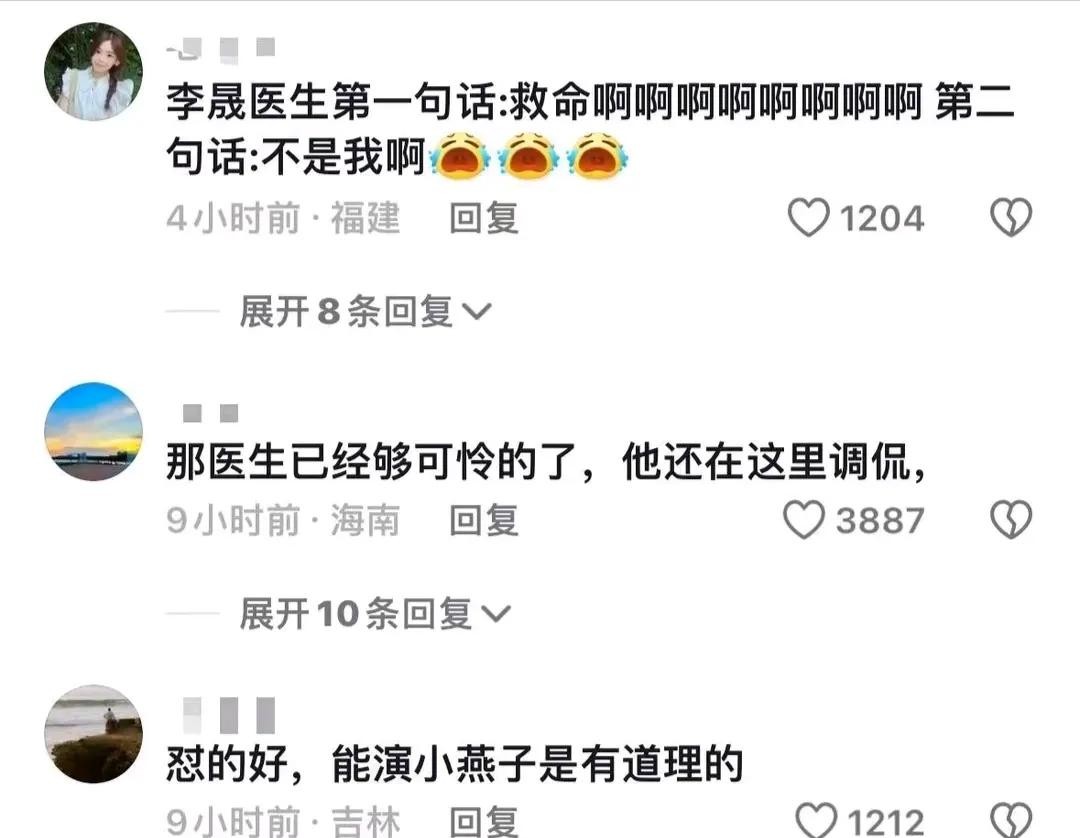Dislike the comment posted from 福建
Image resolution: width=1080 pixels, height=838 pixels.
1010,218
